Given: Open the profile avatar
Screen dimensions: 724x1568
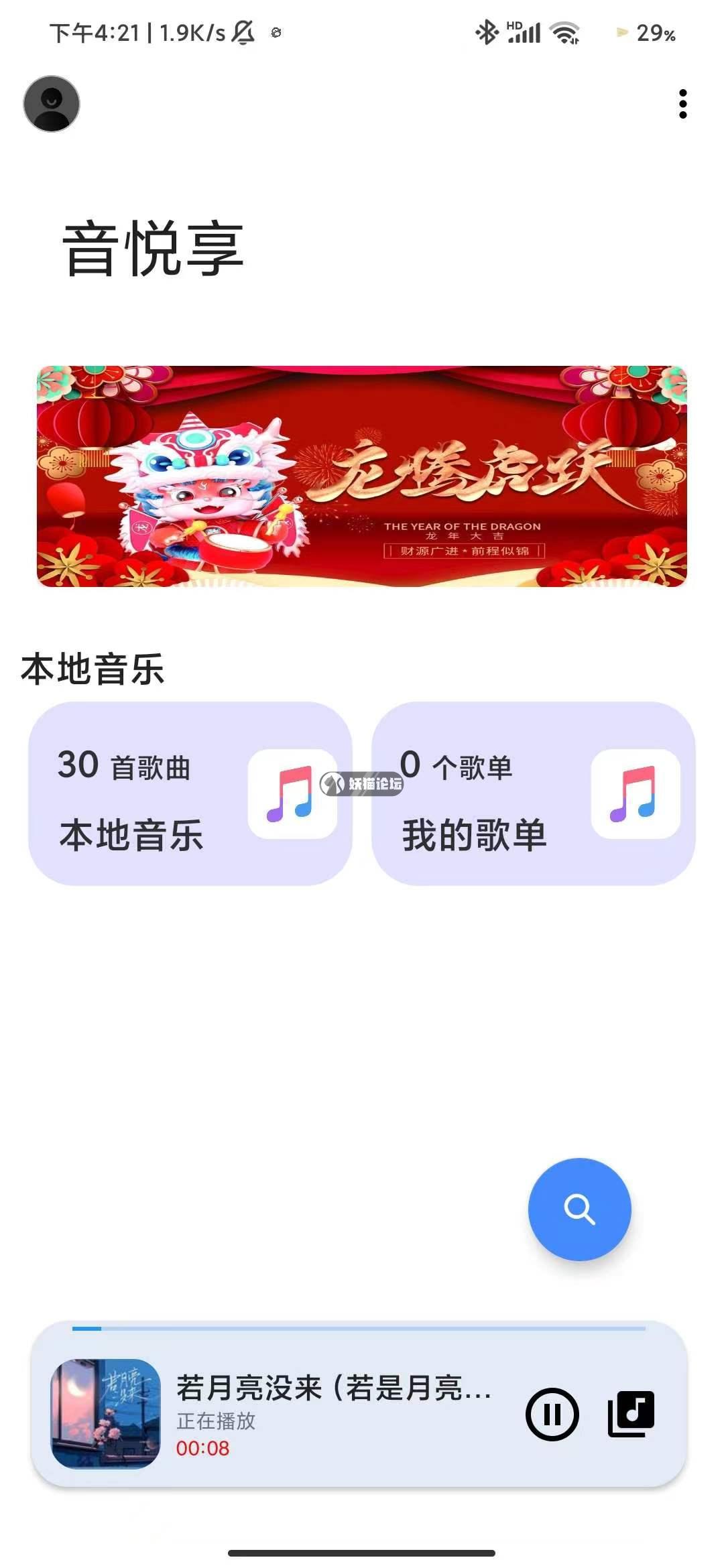Looking at the screenshot, I should [x=52, y=104].
